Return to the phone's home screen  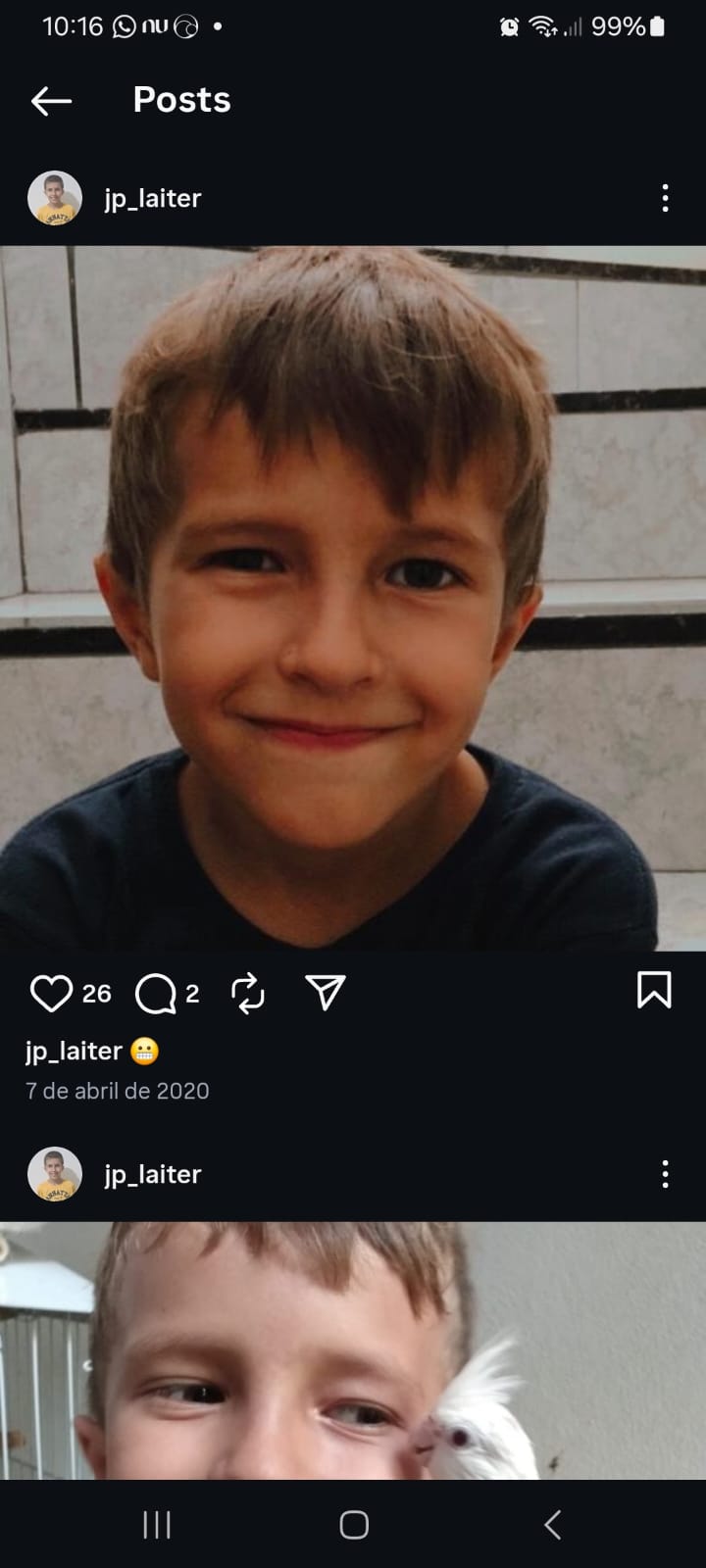[354, 1524]
